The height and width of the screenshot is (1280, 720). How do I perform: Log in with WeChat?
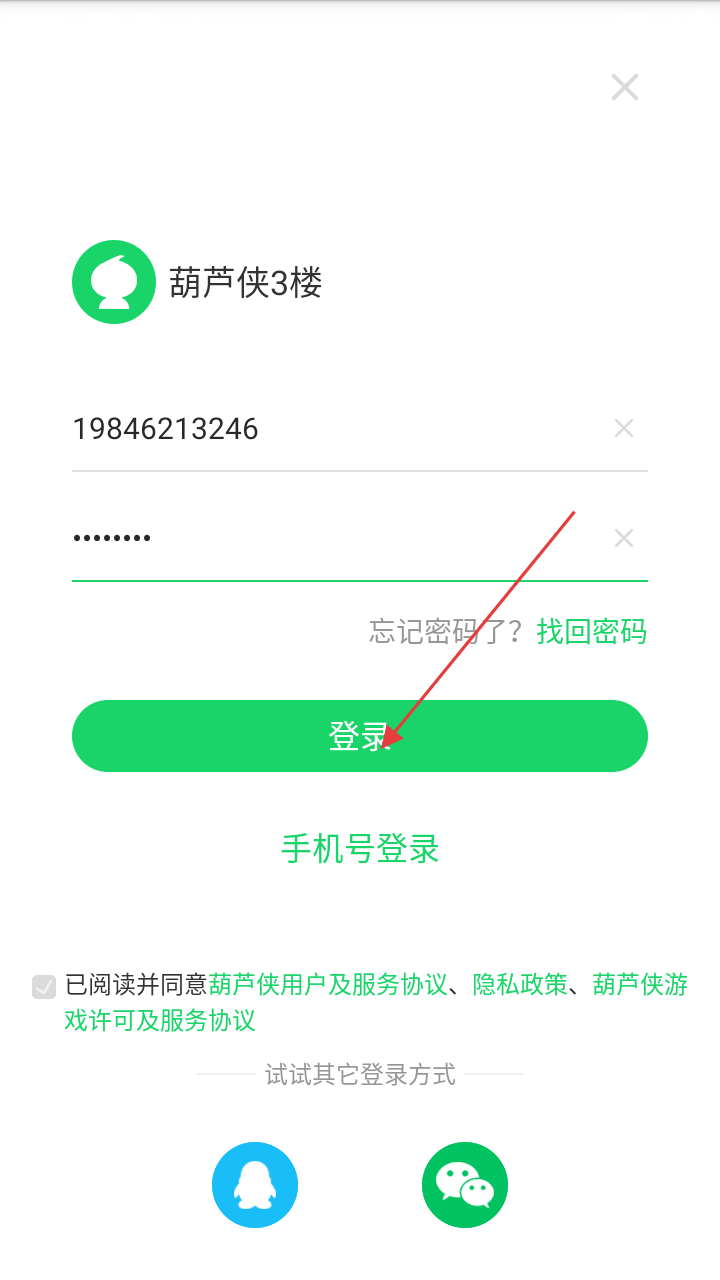click(x=465, y=1185)
